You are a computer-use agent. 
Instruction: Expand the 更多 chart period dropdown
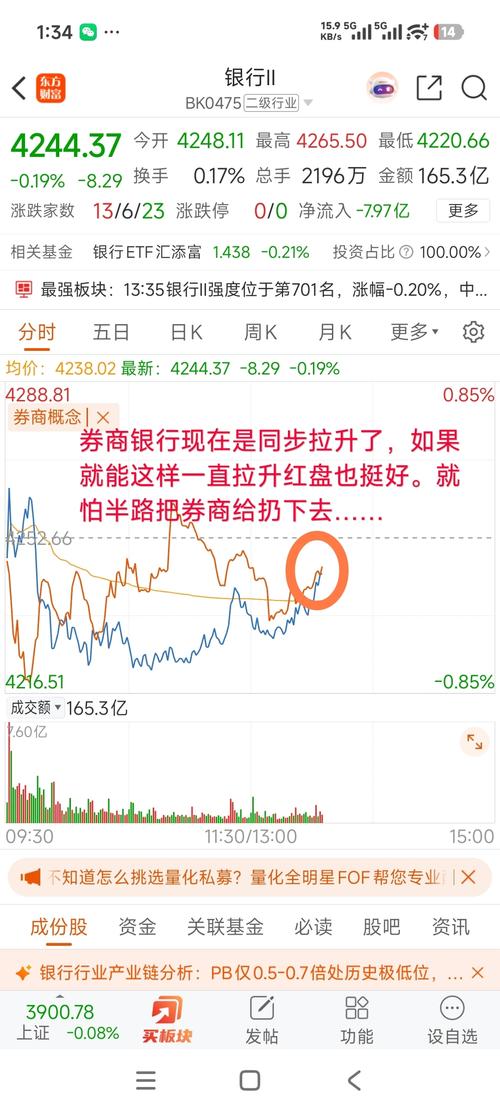click(x=414, y=332)
